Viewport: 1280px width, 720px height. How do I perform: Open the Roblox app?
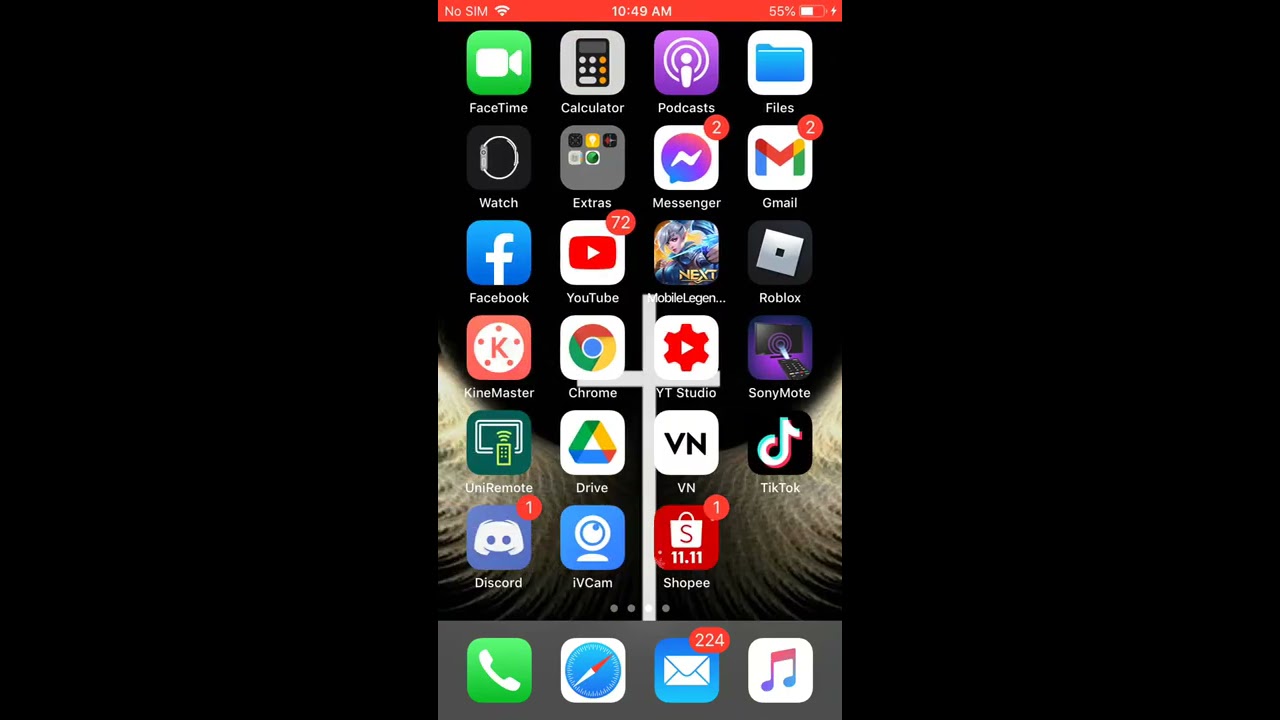(x=779, y=253)
